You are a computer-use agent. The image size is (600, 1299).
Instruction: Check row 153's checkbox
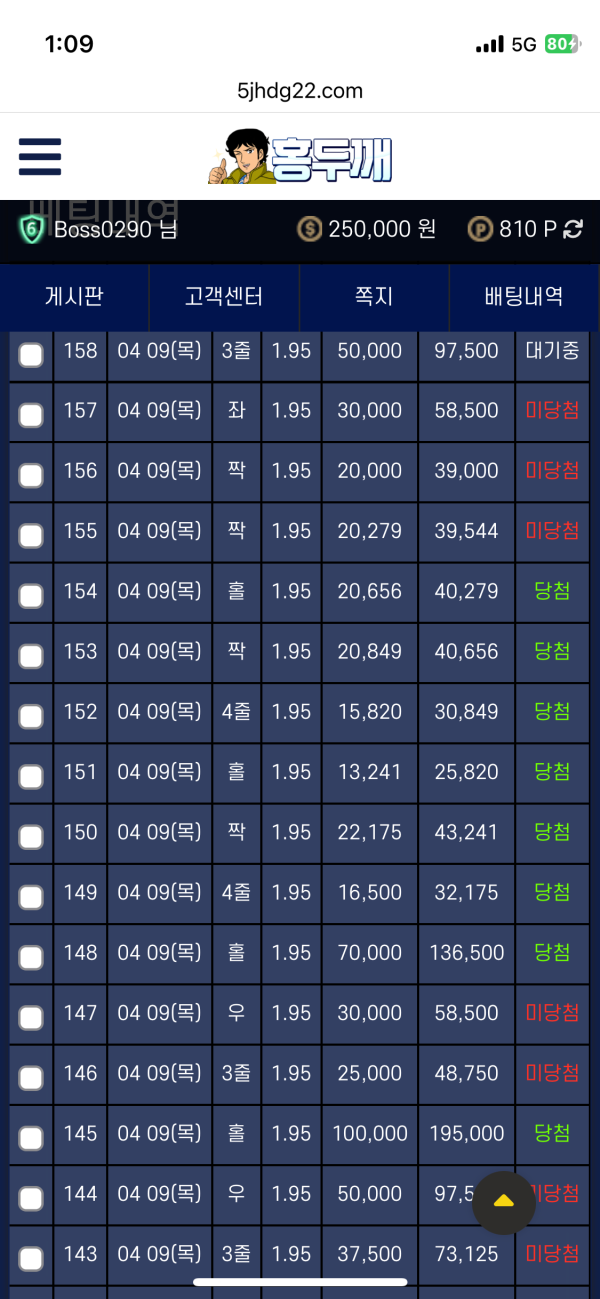point(31,656)
